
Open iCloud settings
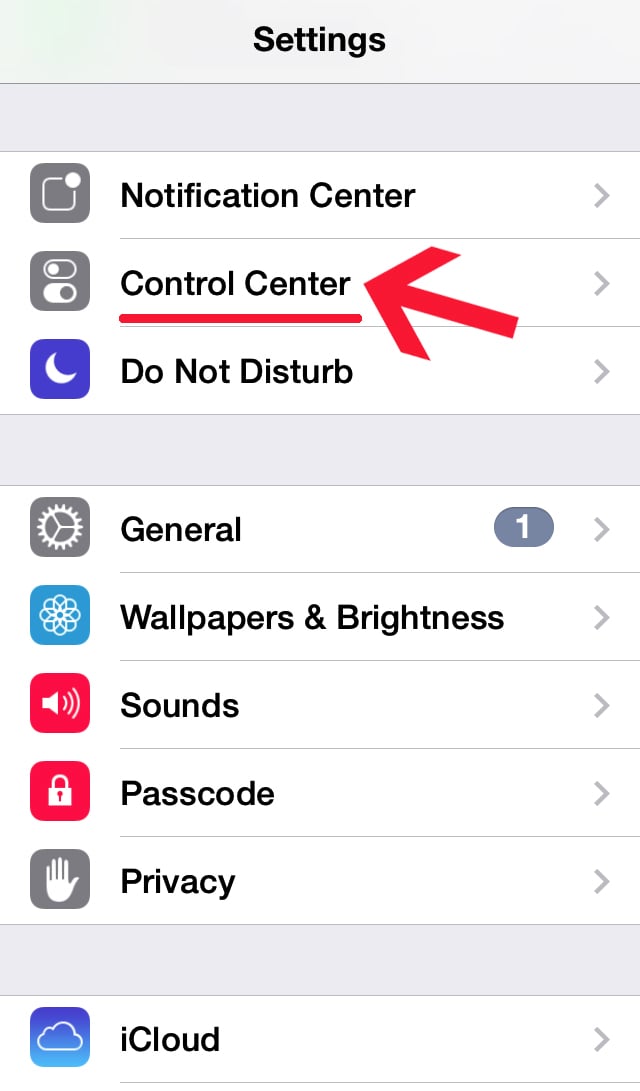point(320,1039)
